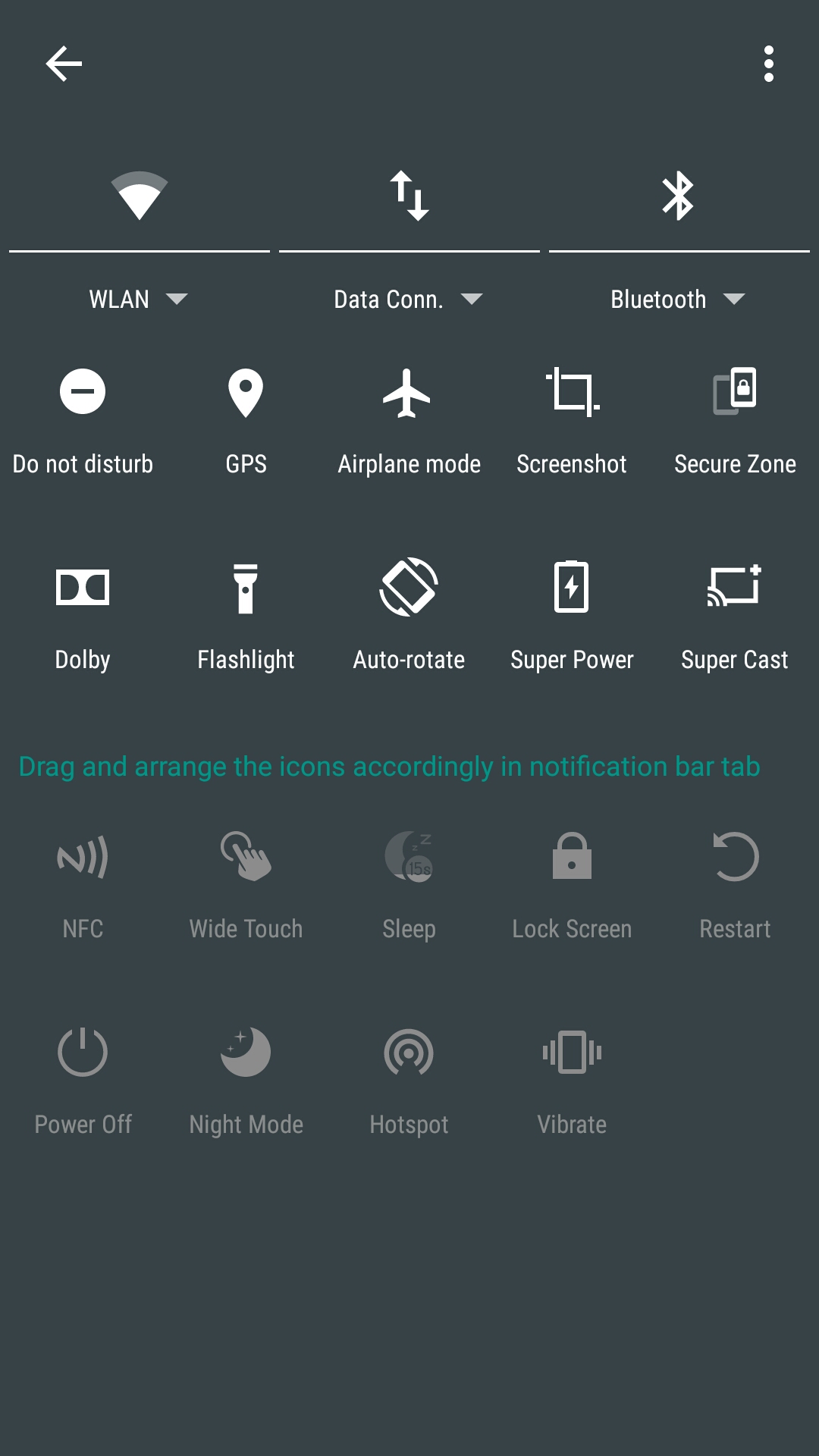819x1456 pixels.
Task: Go back using the arrow icon
Action: pos(64,64)
